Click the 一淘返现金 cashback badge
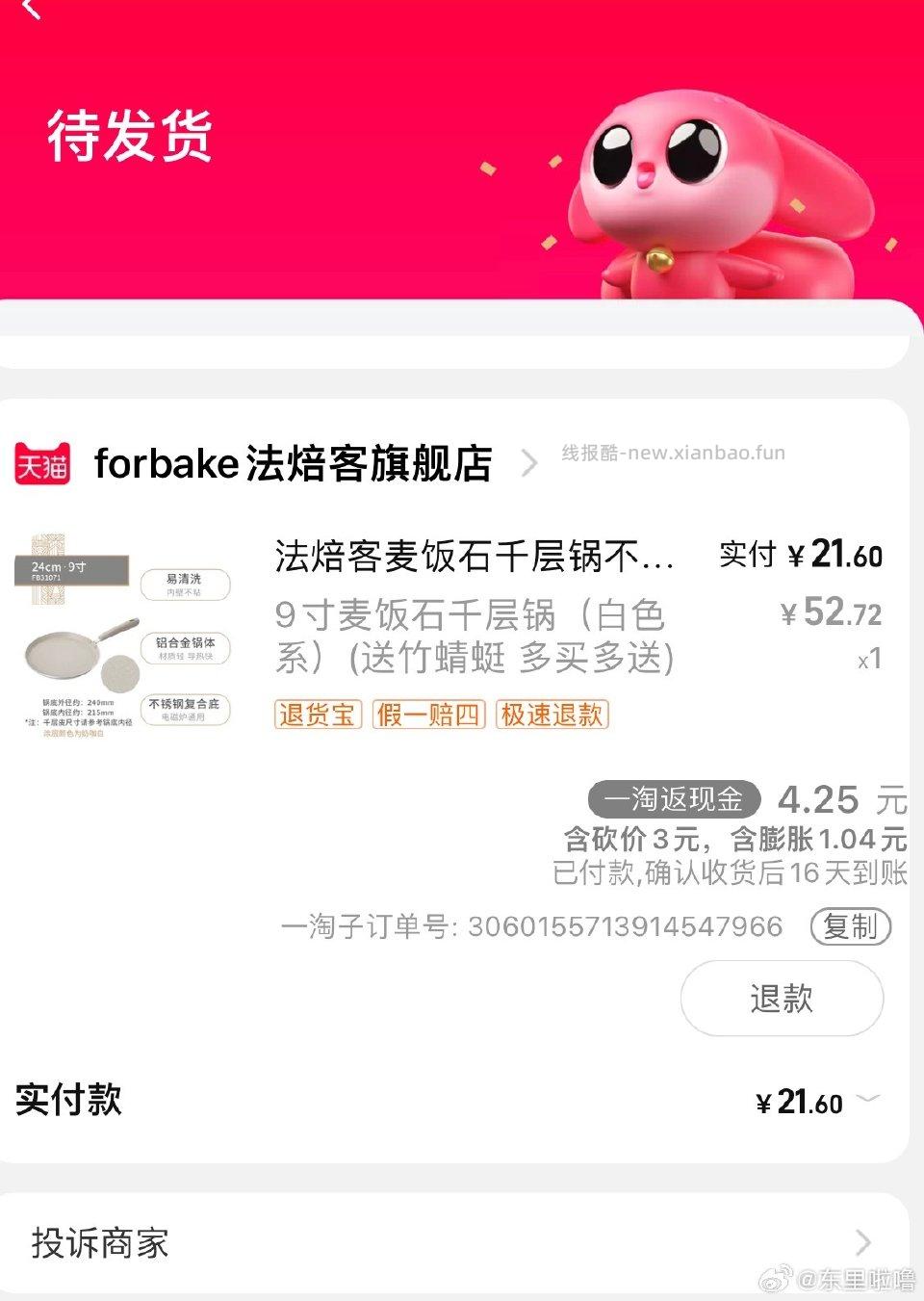This screenshot has width=924, height=1301. [674, 800]
